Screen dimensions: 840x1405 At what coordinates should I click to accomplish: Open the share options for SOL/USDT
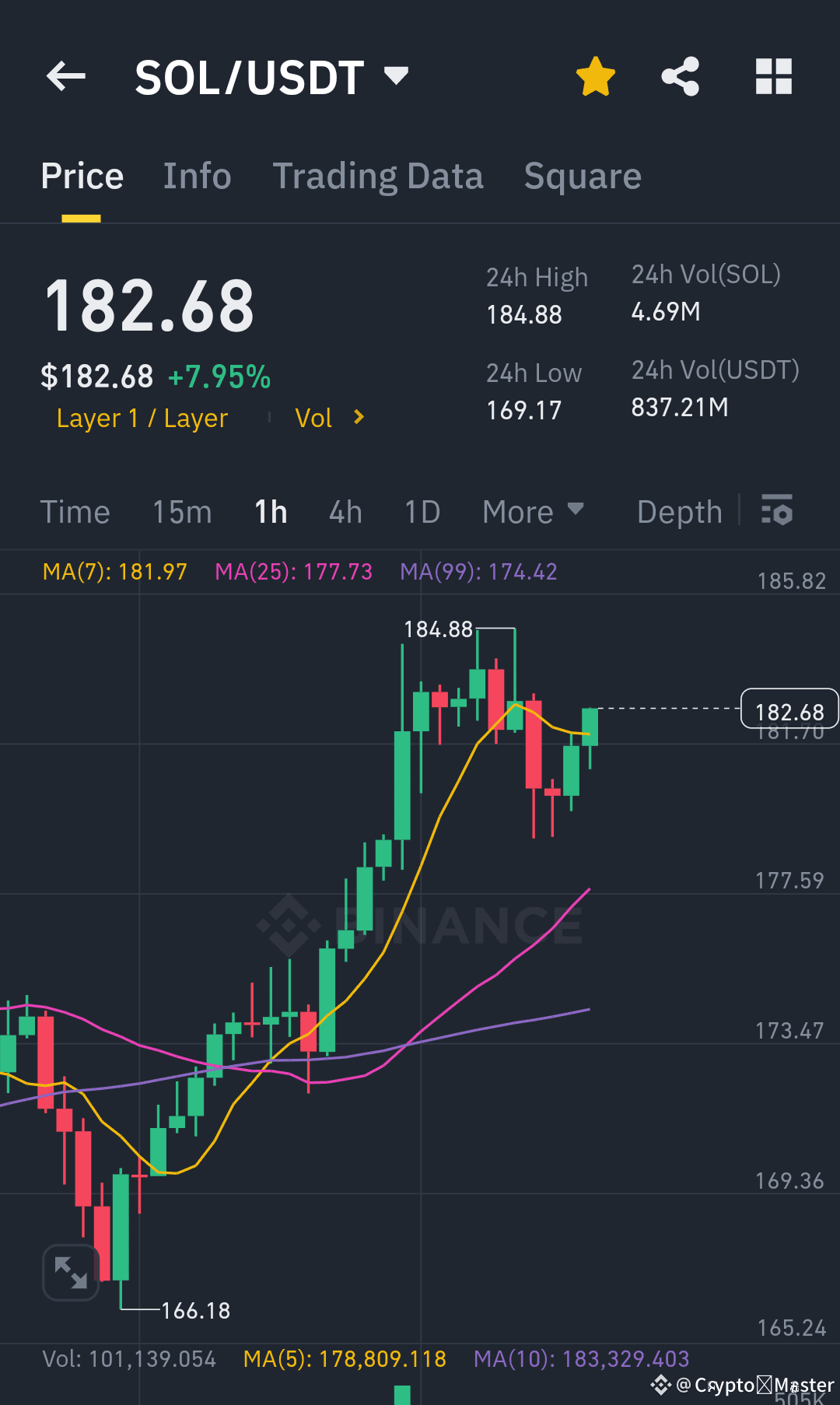click(x=681, y=75)
